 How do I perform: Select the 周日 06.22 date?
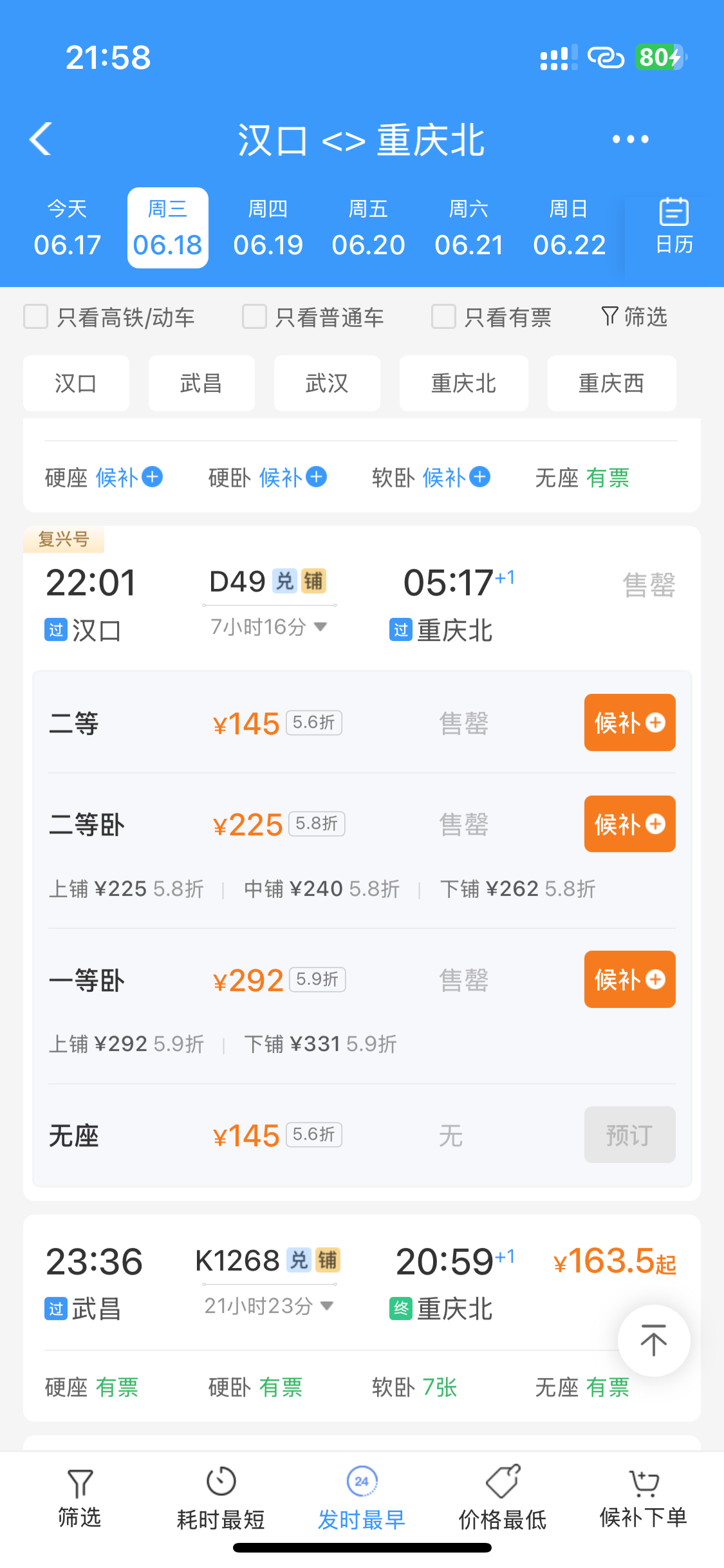569,228
